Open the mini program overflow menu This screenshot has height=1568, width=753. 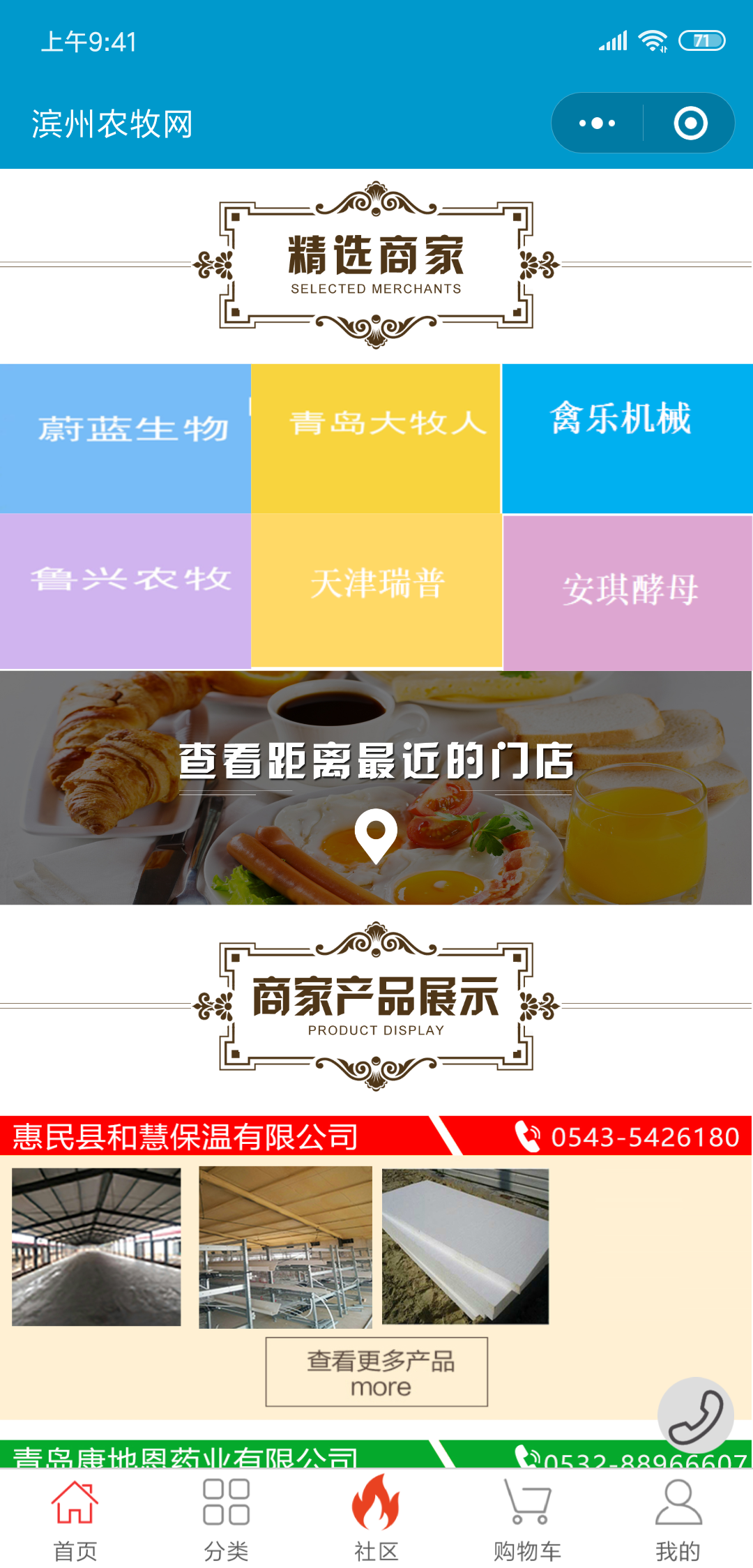click(x=598, y=123)
